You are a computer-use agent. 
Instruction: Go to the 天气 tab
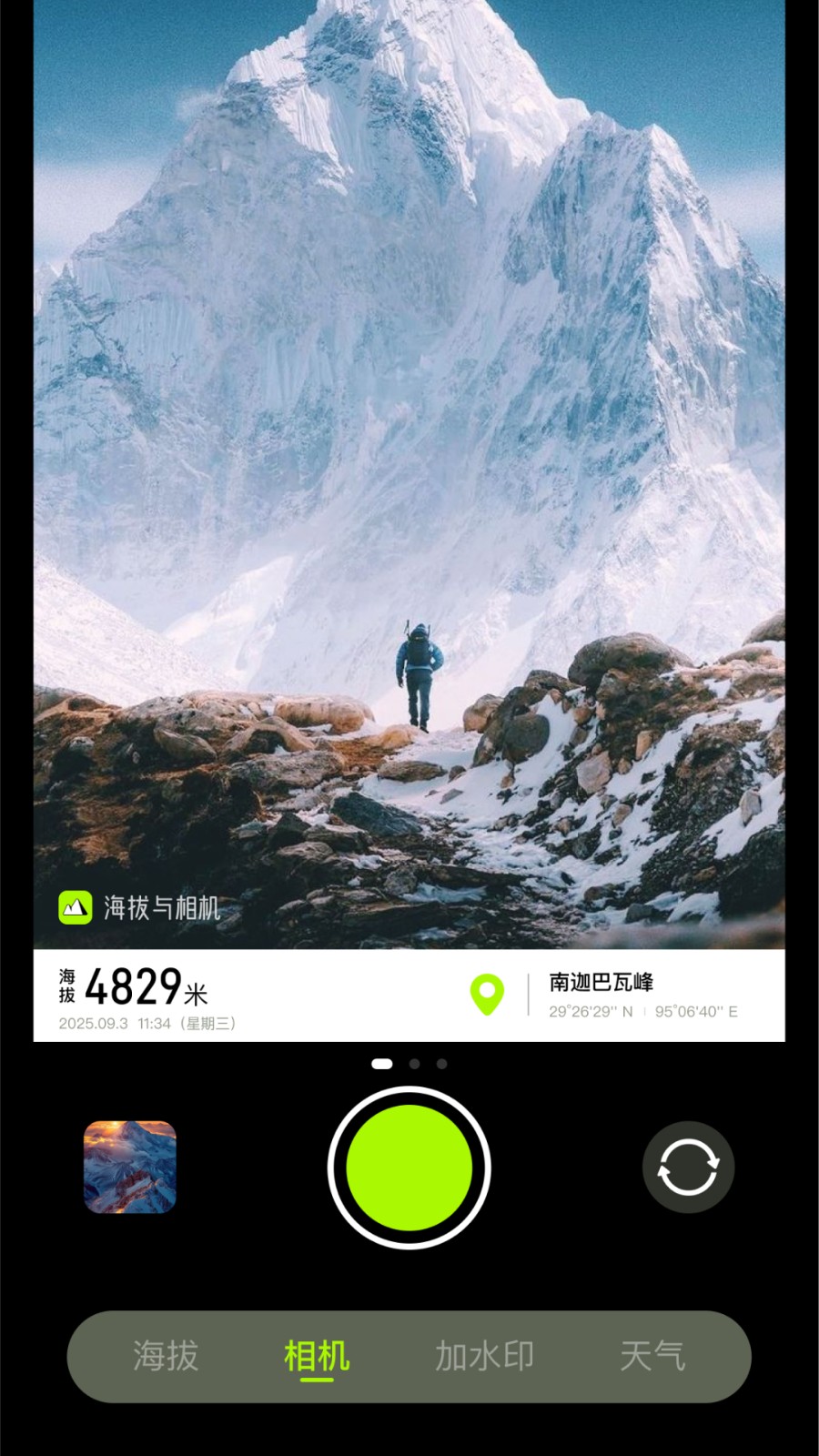point(652,1356)
